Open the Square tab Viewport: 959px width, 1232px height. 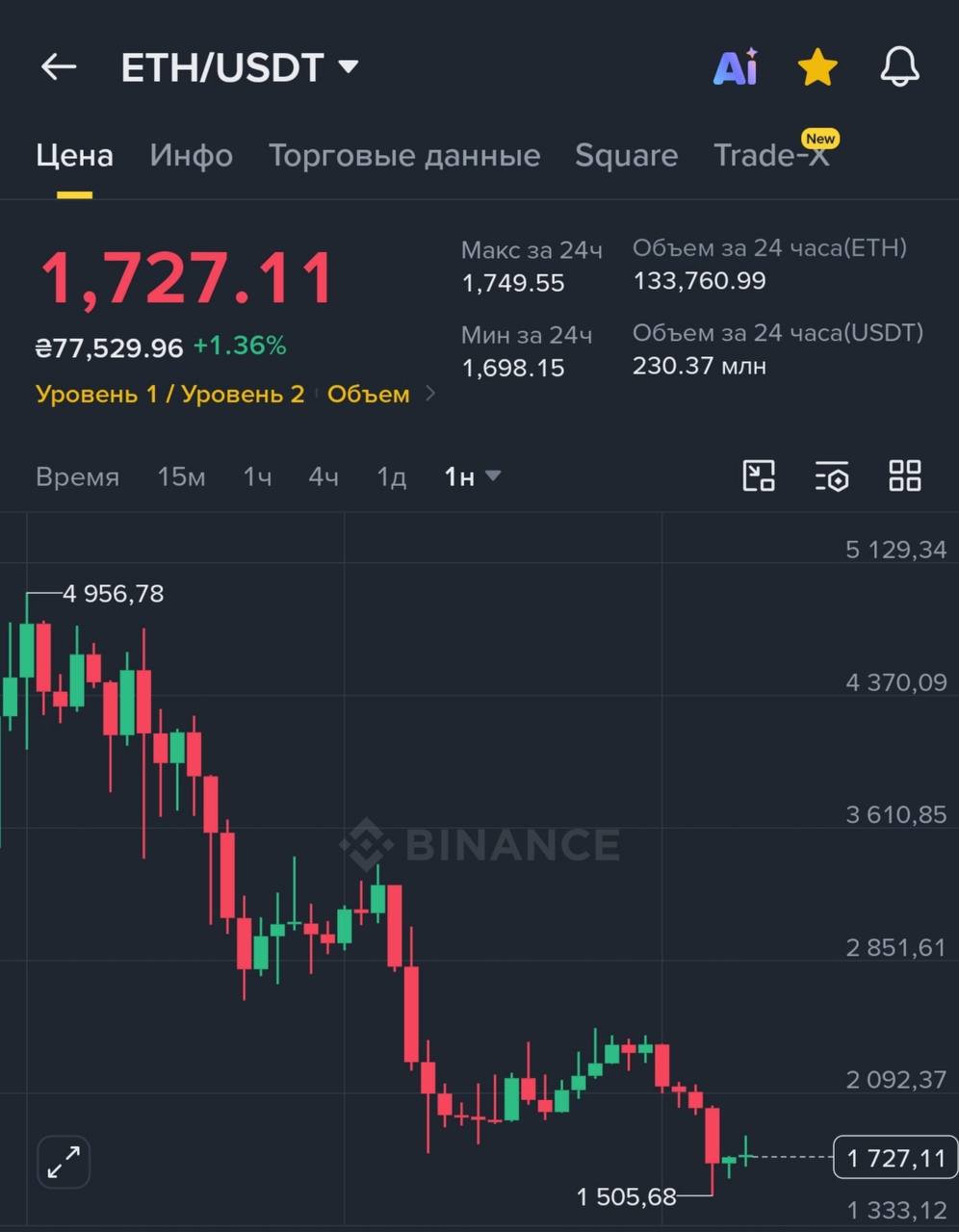pos(626,156)
